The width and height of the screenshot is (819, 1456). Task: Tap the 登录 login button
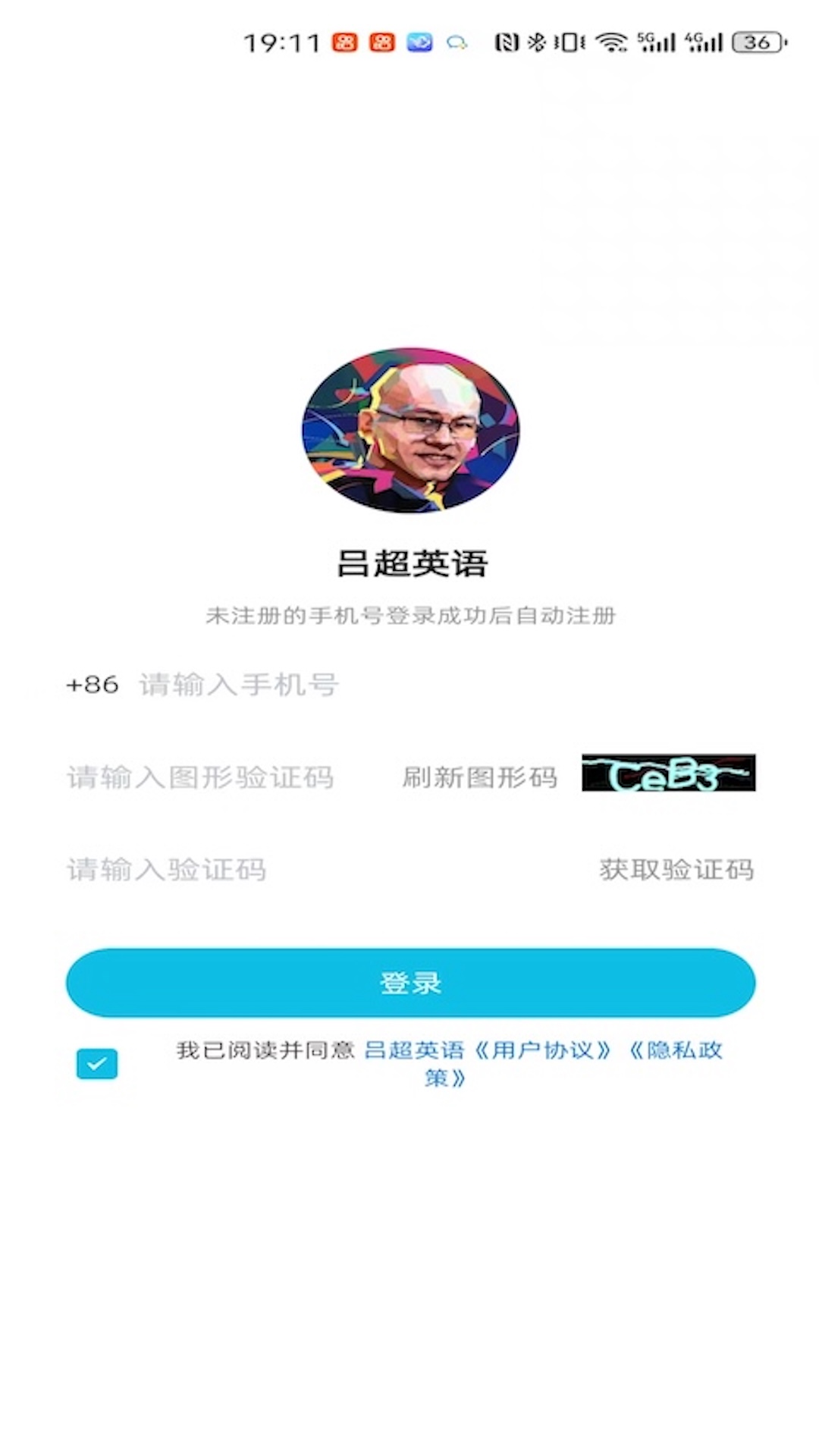coord(409,982)
